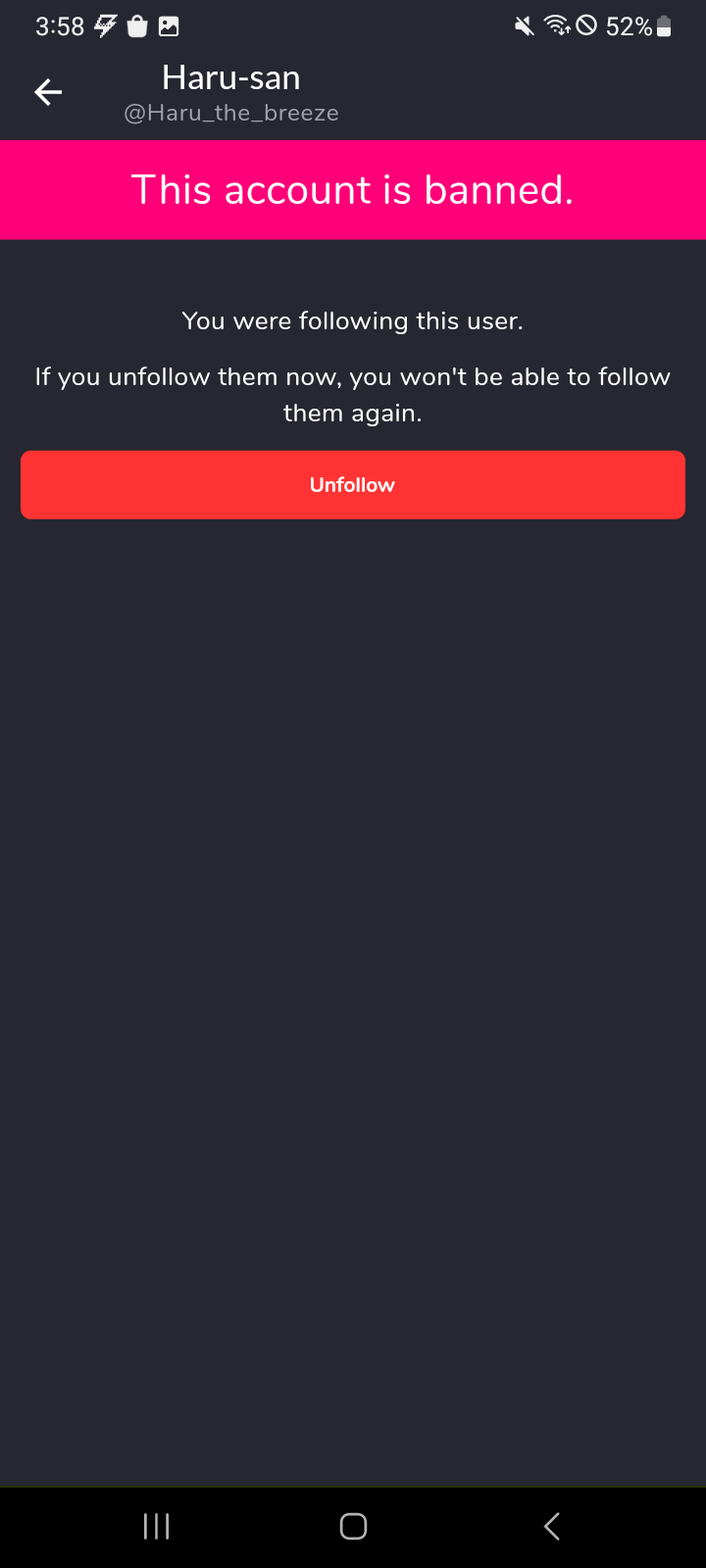Unfollow the banned user Haru-san

pos(353,485)
